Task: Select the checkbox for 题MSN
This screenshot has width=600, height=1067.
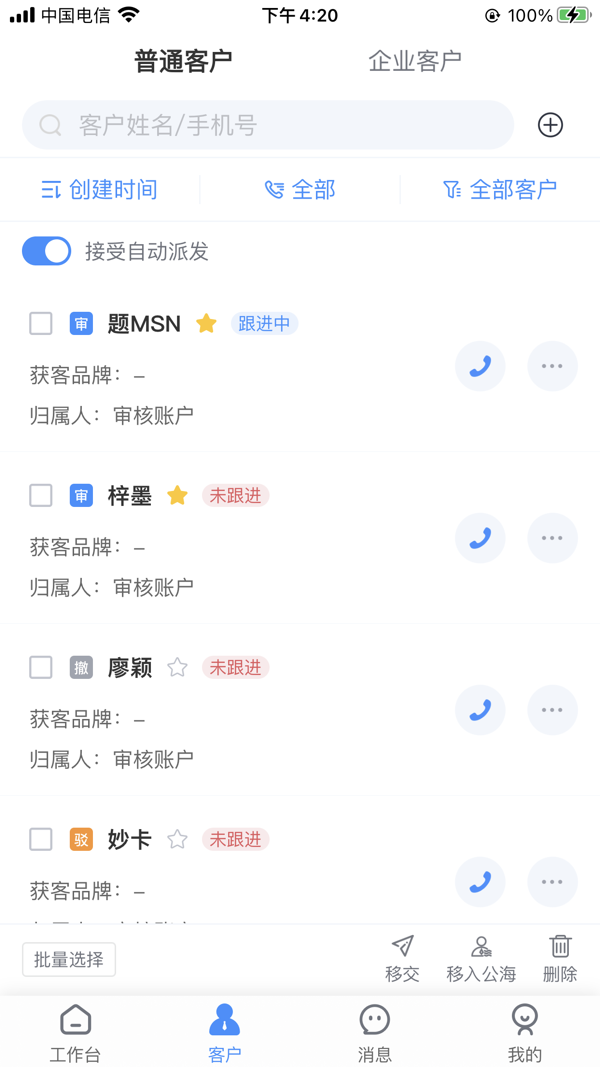Action: [x=41, y=323]
